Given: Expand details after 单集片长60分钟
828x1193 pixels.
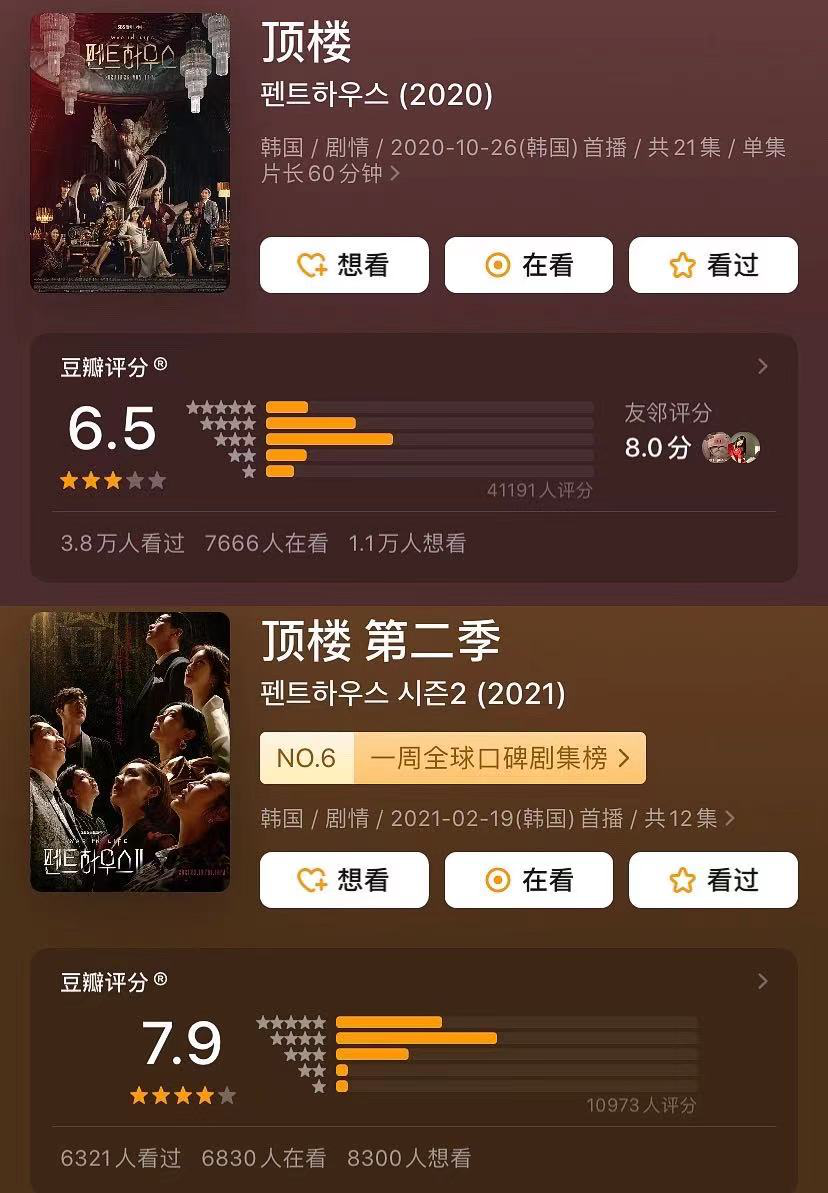Looking at the screenshot, I should (395, 174).
